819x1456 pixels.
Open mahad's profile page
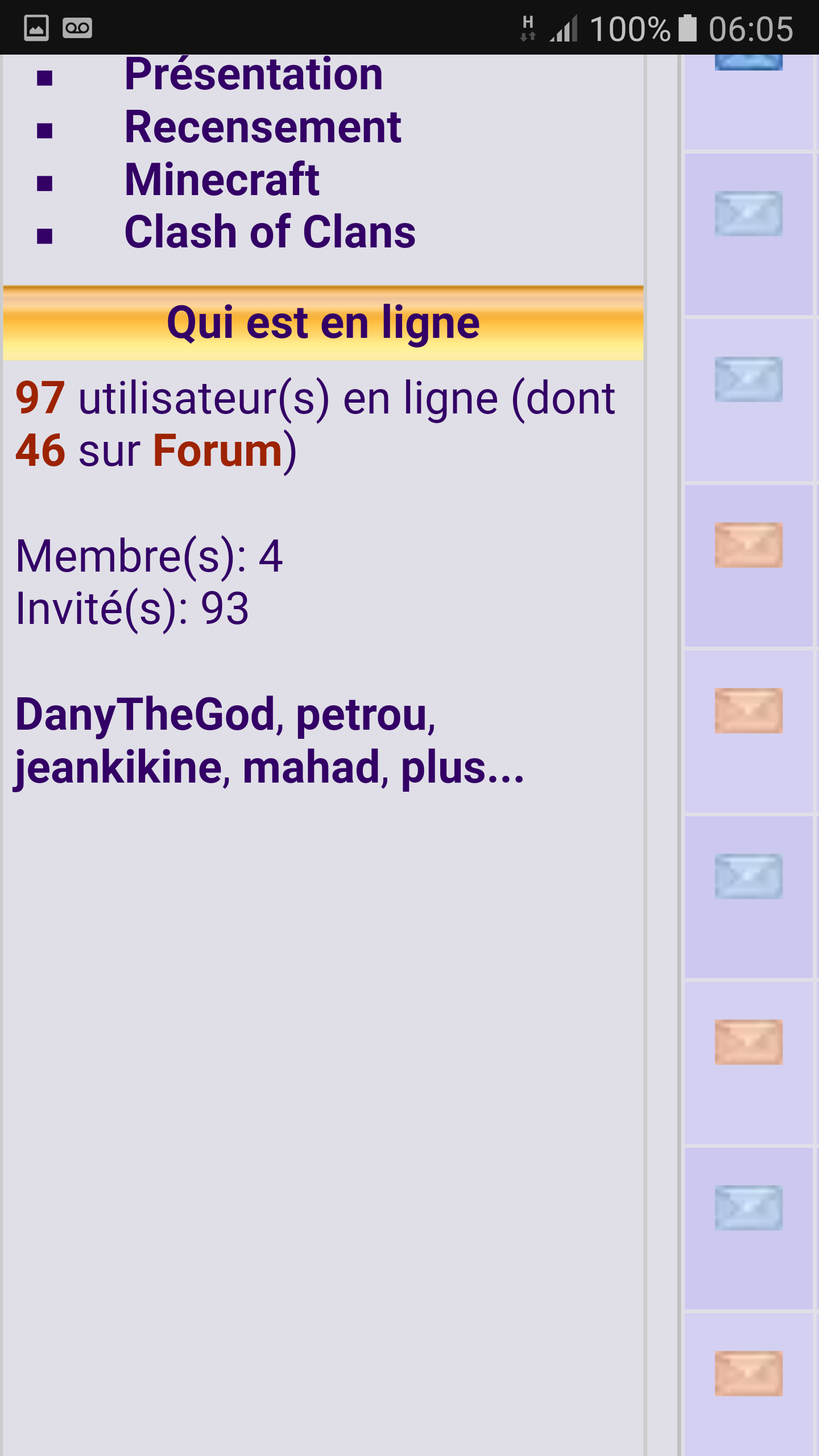coord(311,767)
